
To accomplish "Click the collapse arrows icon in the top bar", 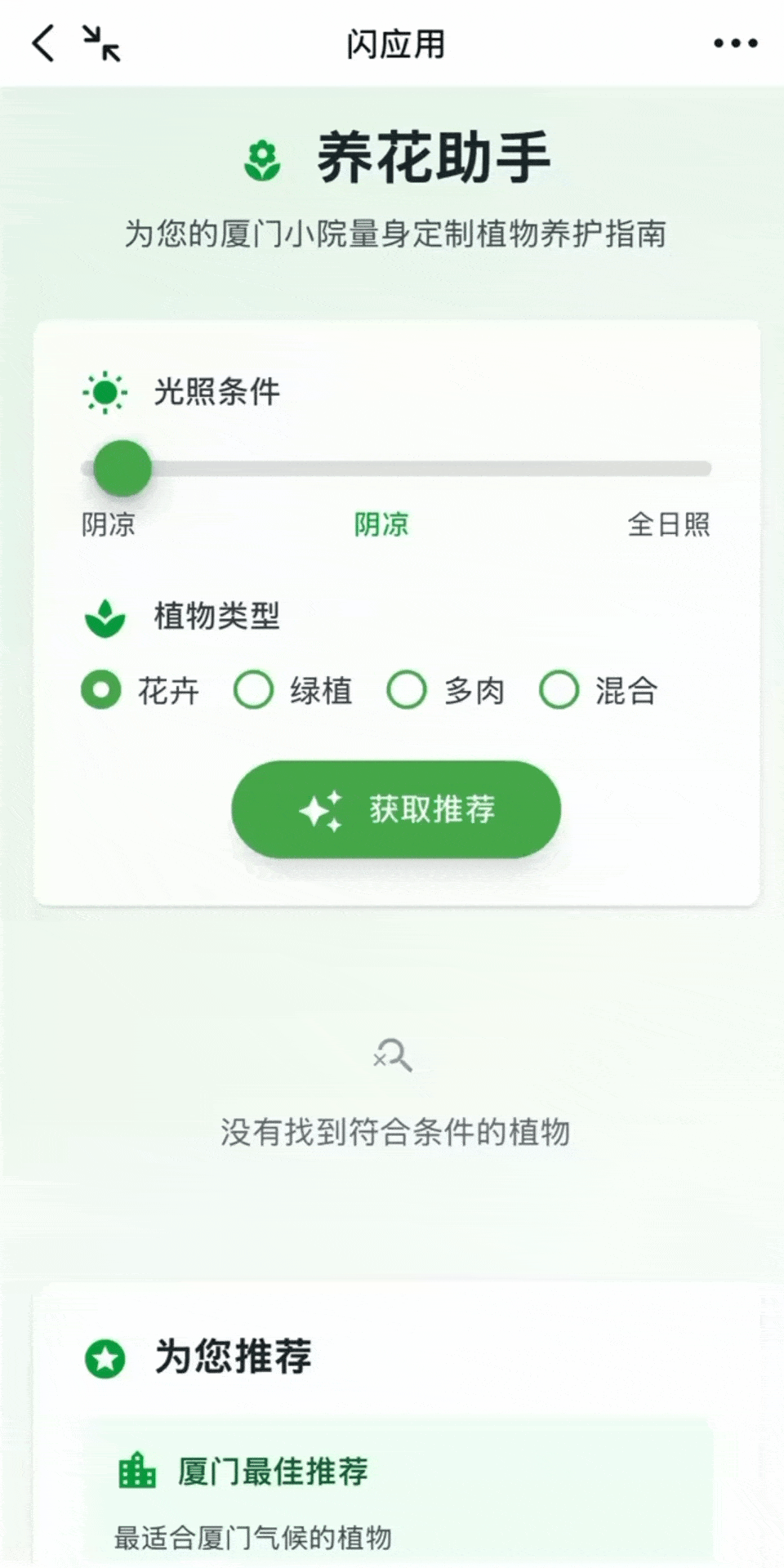I will click(x=100, y=42).
